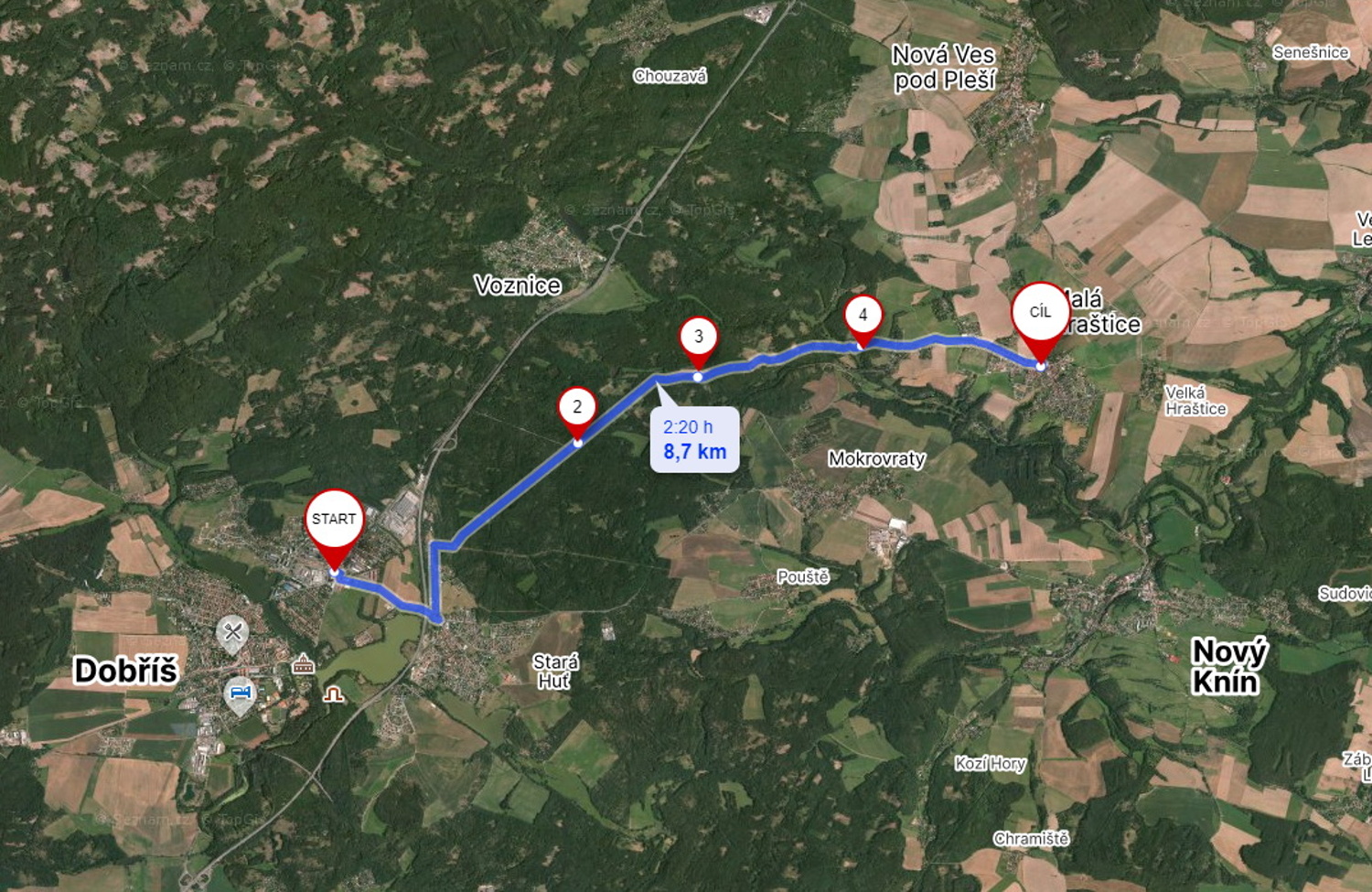Tap the START route marker
1372x892 pixels.
(334, 520)
